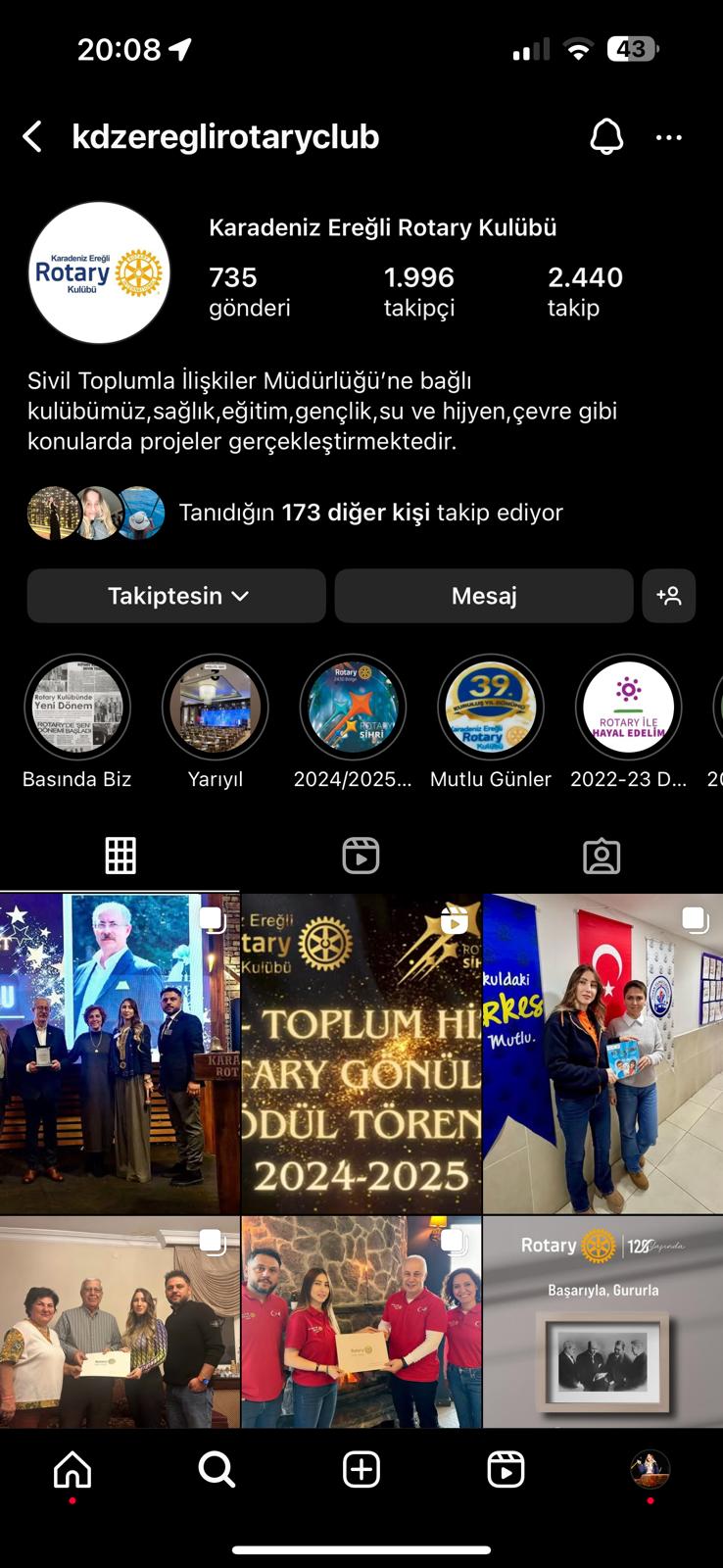Open my own profile from bottom bar
Viewport: 723px width, 1568px height.
(650, 1469)
